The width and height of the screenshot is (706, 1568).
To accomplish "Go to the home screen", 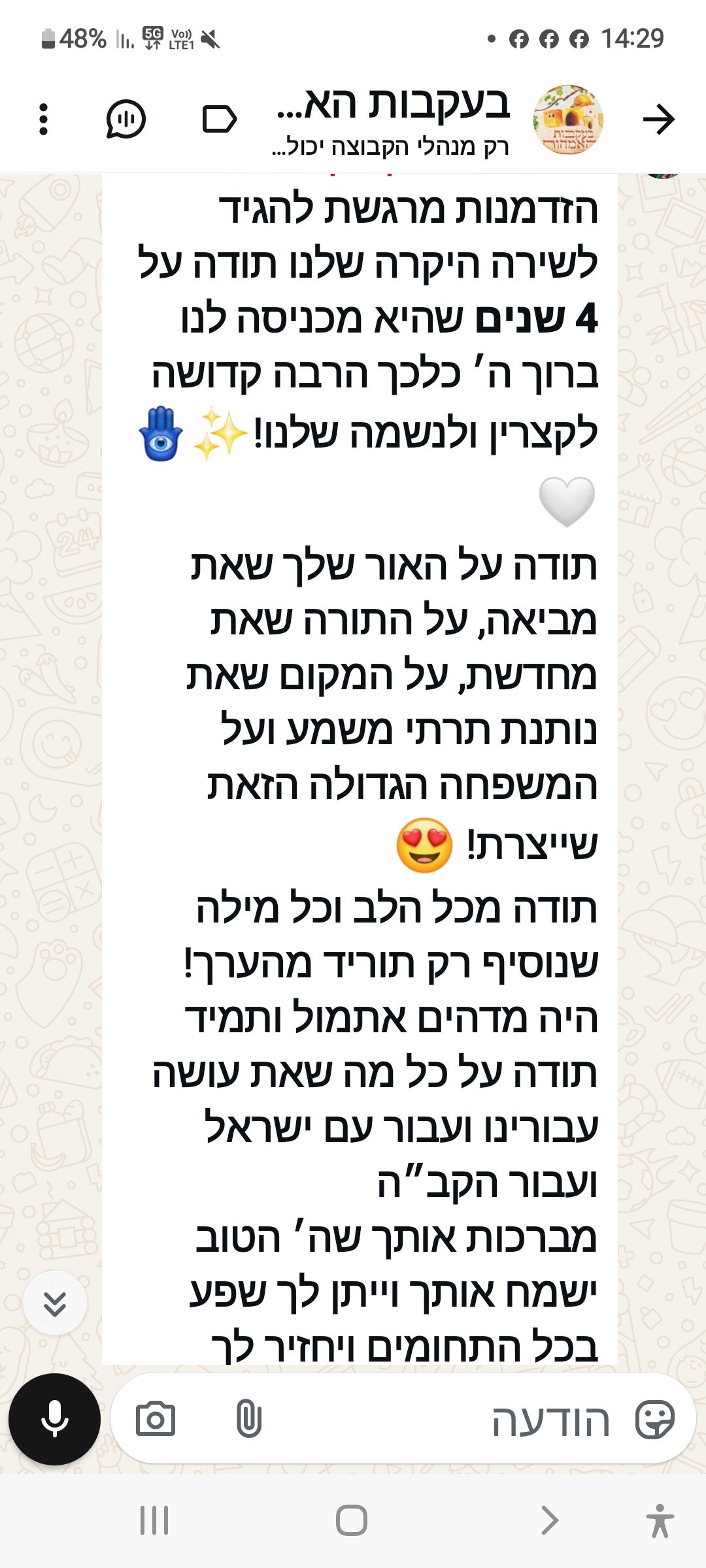I will (x=352, y=1520).
